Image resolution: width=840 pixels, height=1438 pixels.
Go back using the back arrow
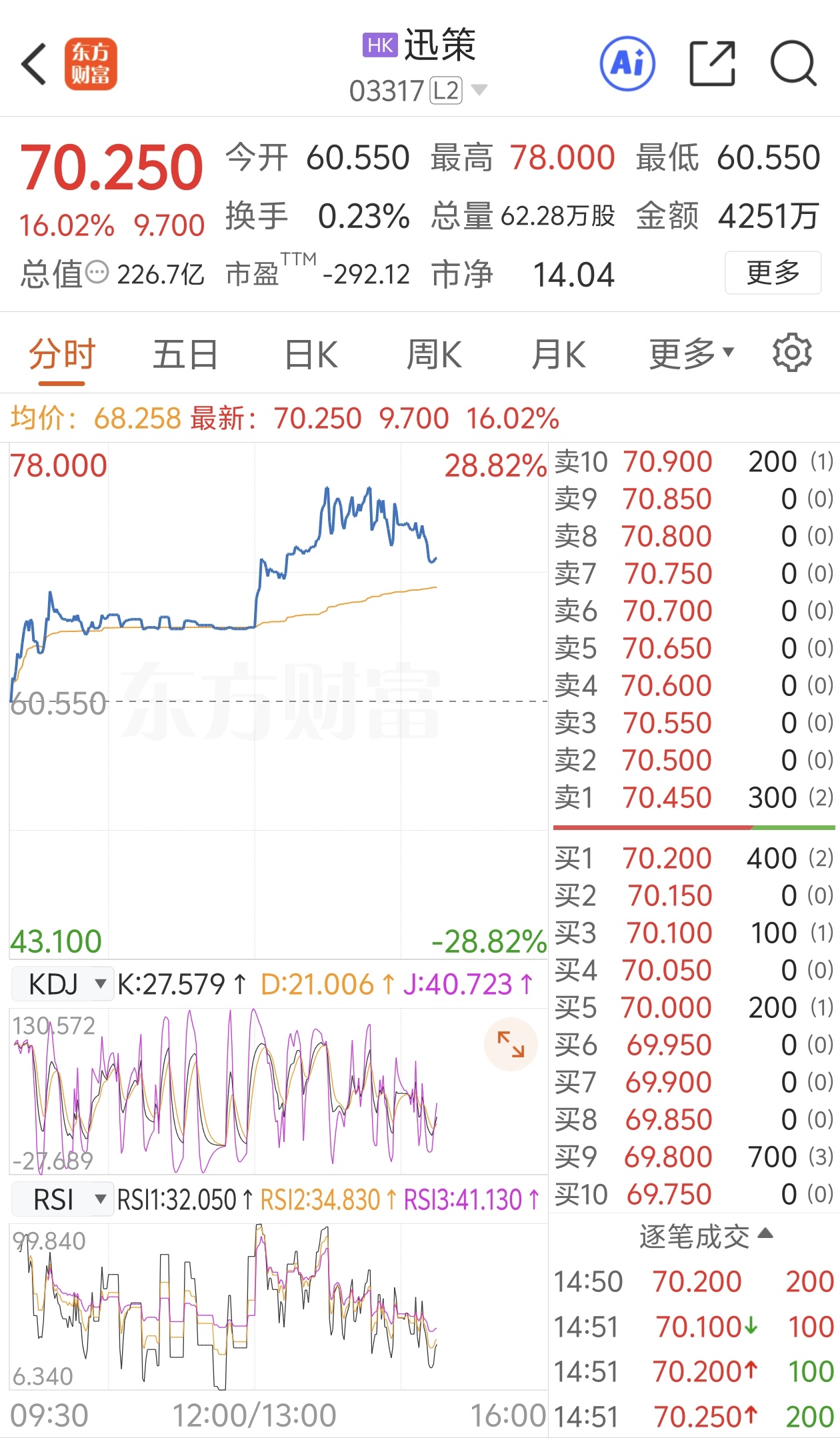tap(35, 65)
